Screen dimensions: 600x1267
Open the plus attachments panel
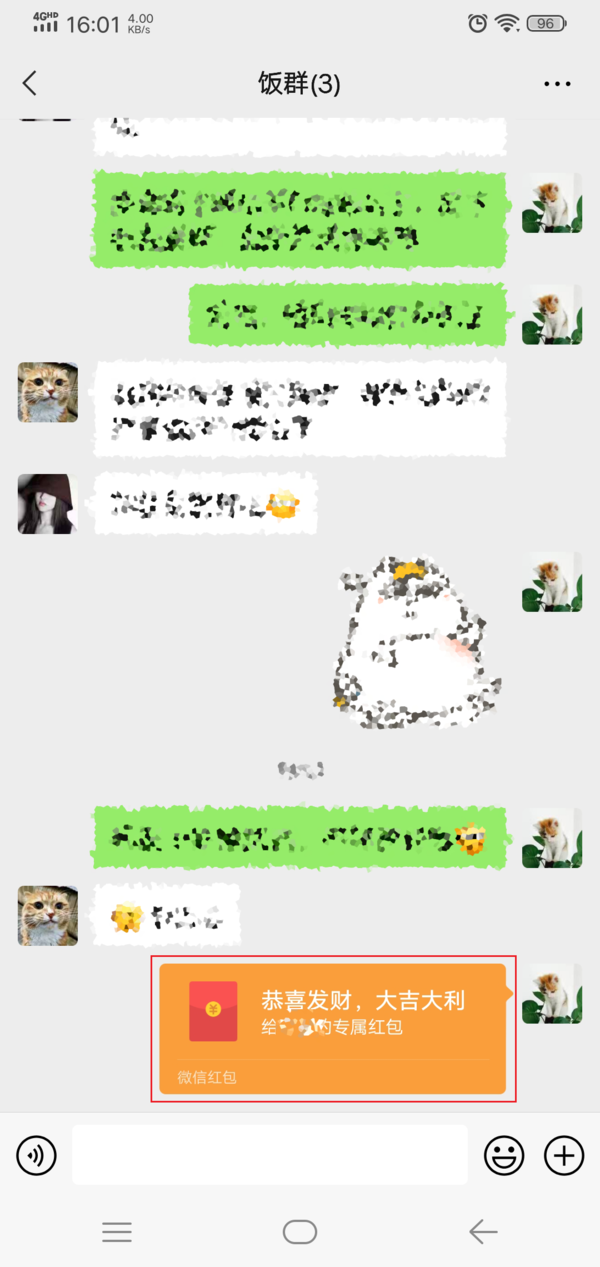tap(564, 1156)
